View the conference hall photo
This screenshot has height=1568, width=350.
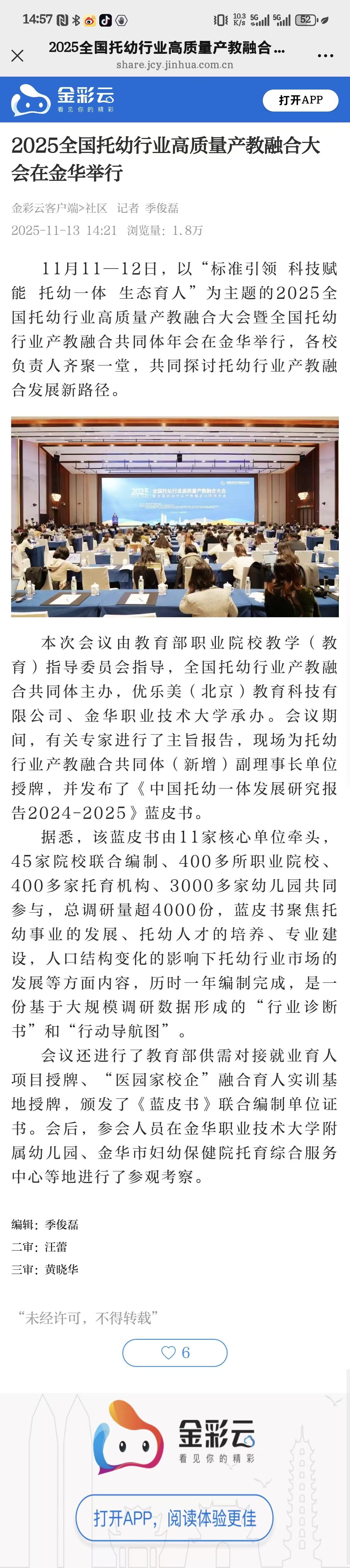pos(175,516)
